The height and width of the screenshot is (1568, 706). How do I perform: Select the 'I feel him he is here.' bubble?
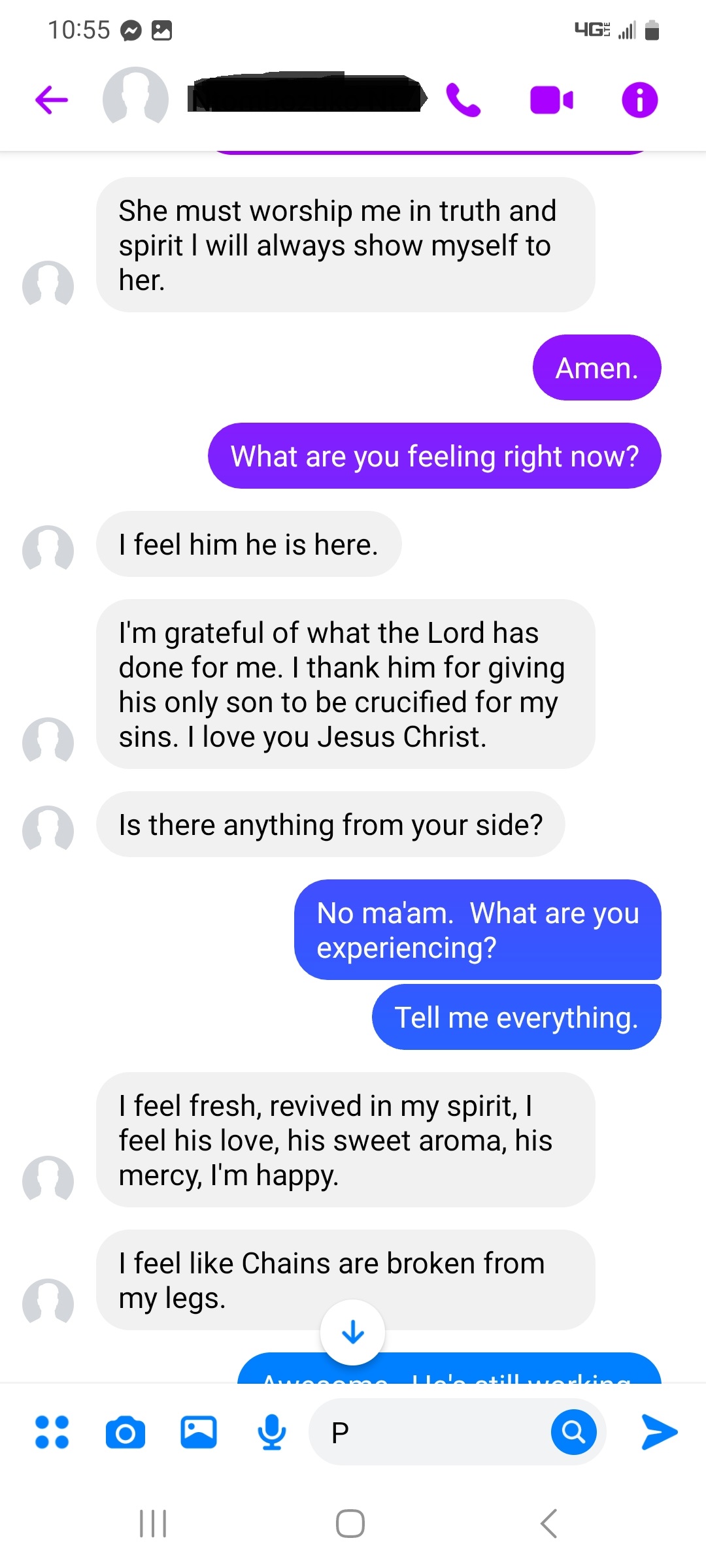click(x=248, y=544)
